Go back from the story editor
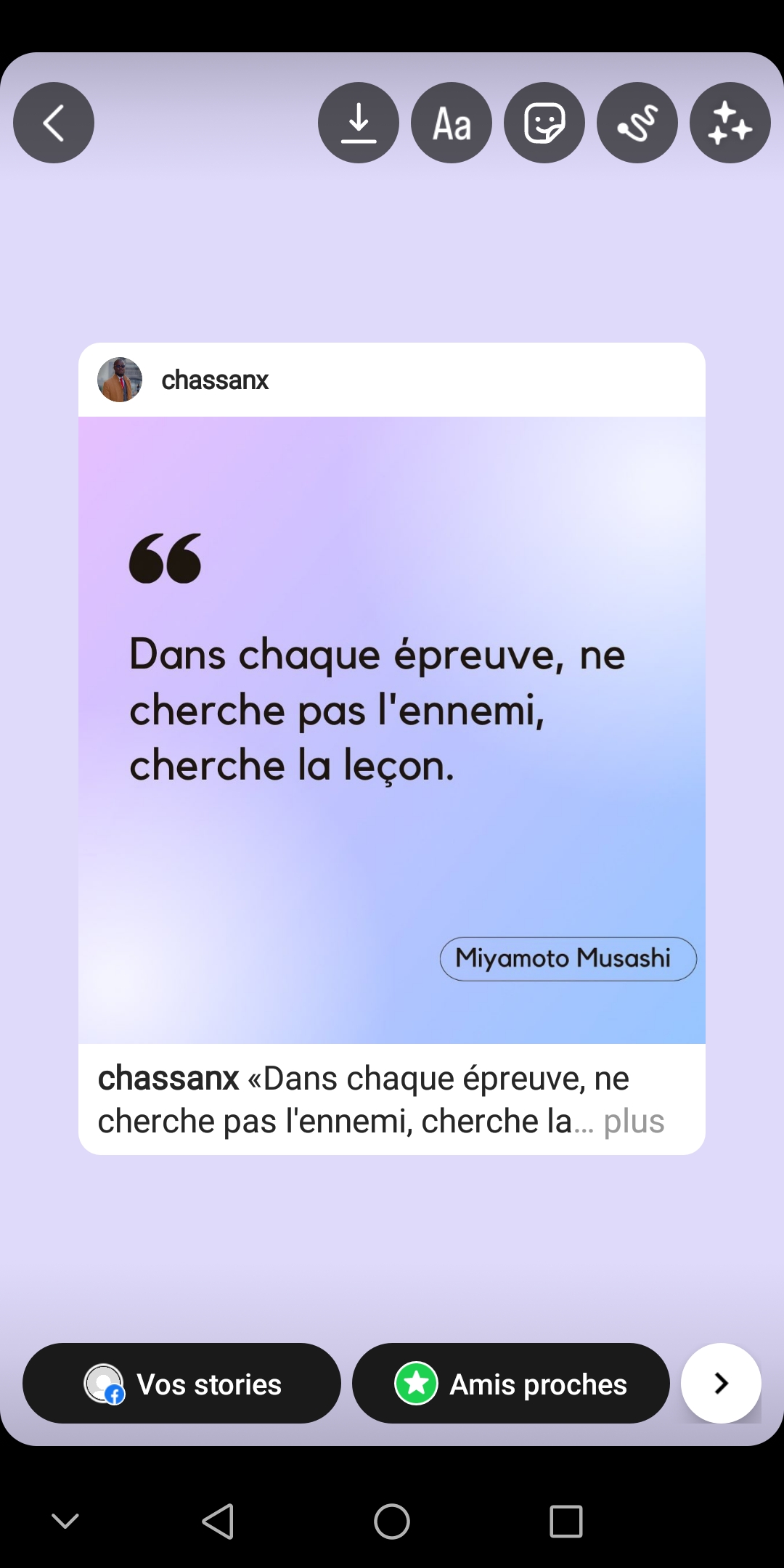The image size is (784, 1568). pyautogui.click(x=54, y=123)
